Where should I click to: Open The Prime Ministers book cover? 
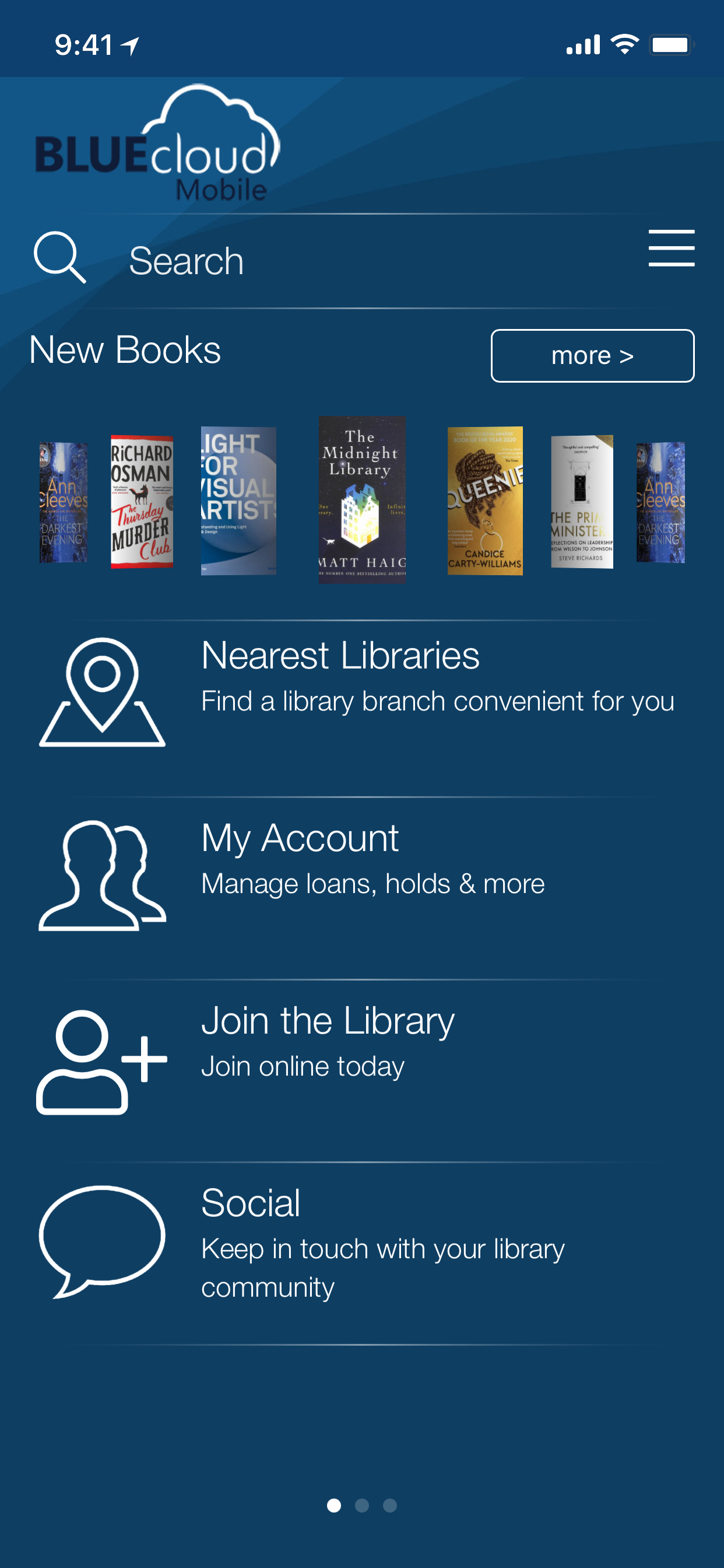pos(582,502)
